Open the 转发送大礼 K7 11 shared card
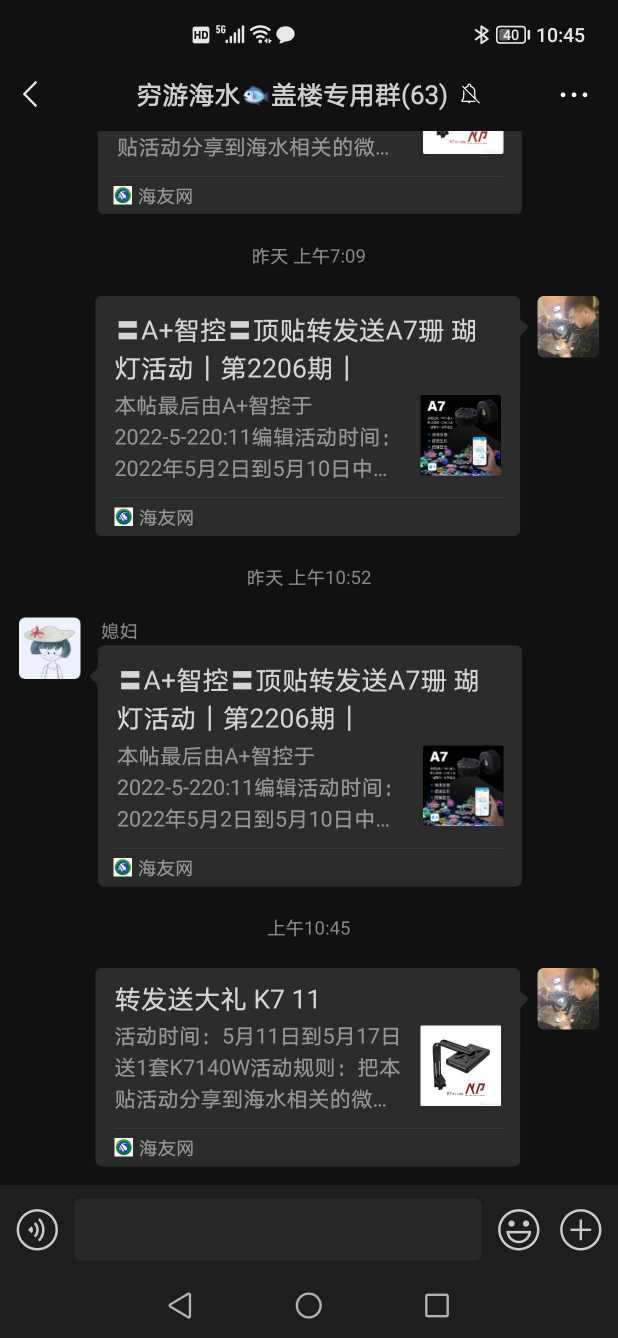Image resolution: width=618 pixels, height=1338 pixels. click(307, 1065)
